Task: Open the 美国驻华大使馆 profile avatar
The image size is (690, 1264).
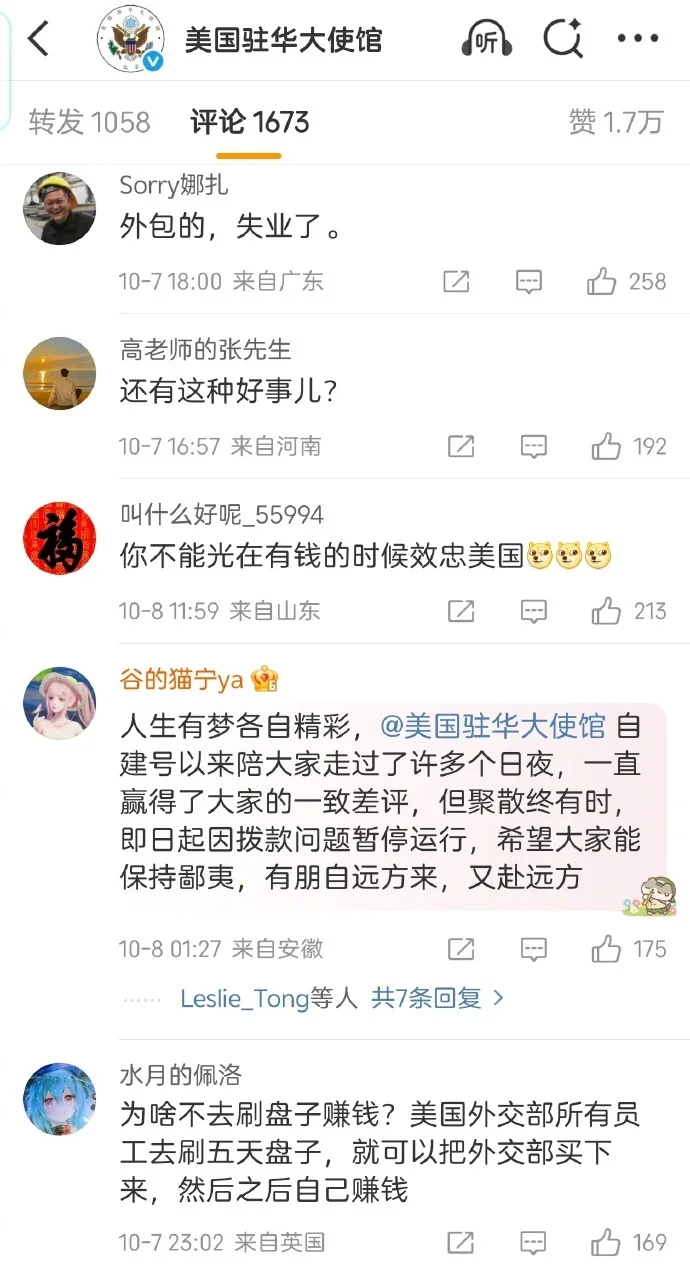Action: [131, 40]
